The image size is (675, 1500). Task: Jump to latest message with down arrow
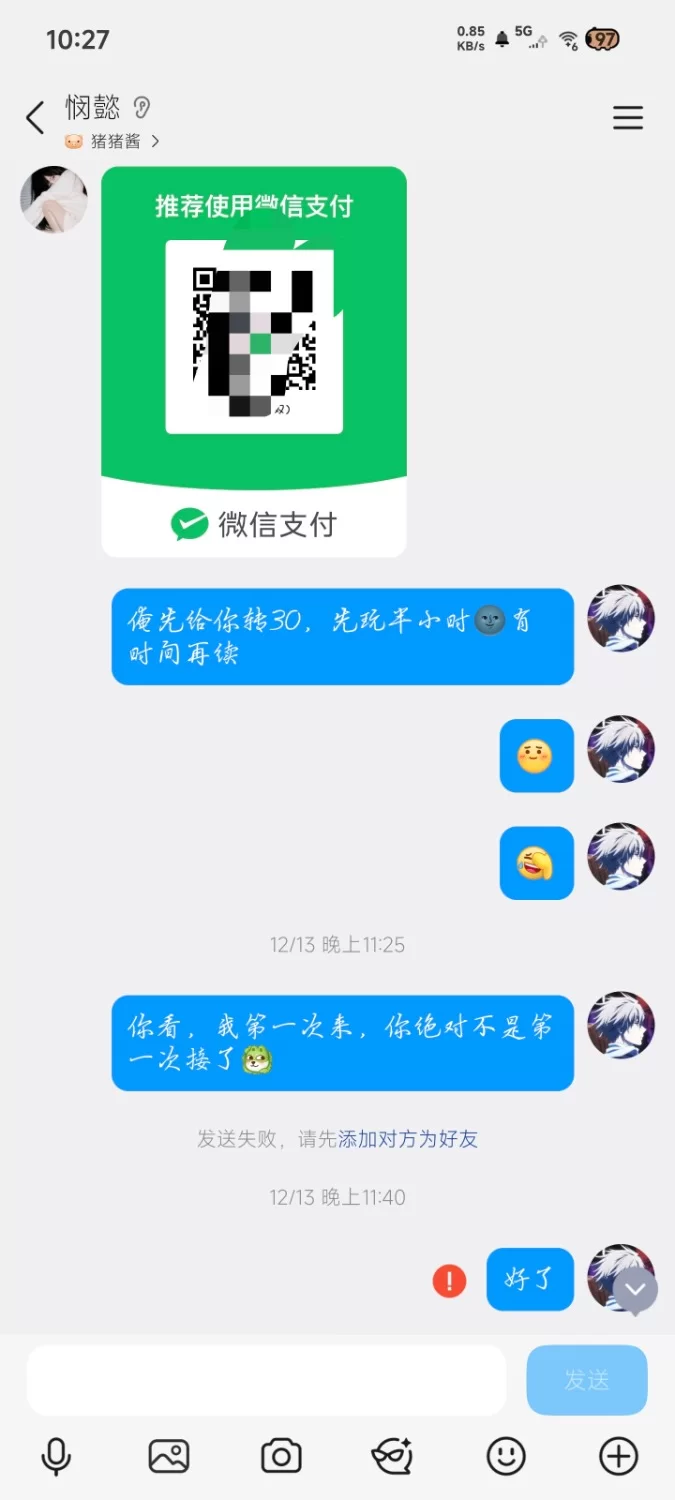tap(635, 1290)
